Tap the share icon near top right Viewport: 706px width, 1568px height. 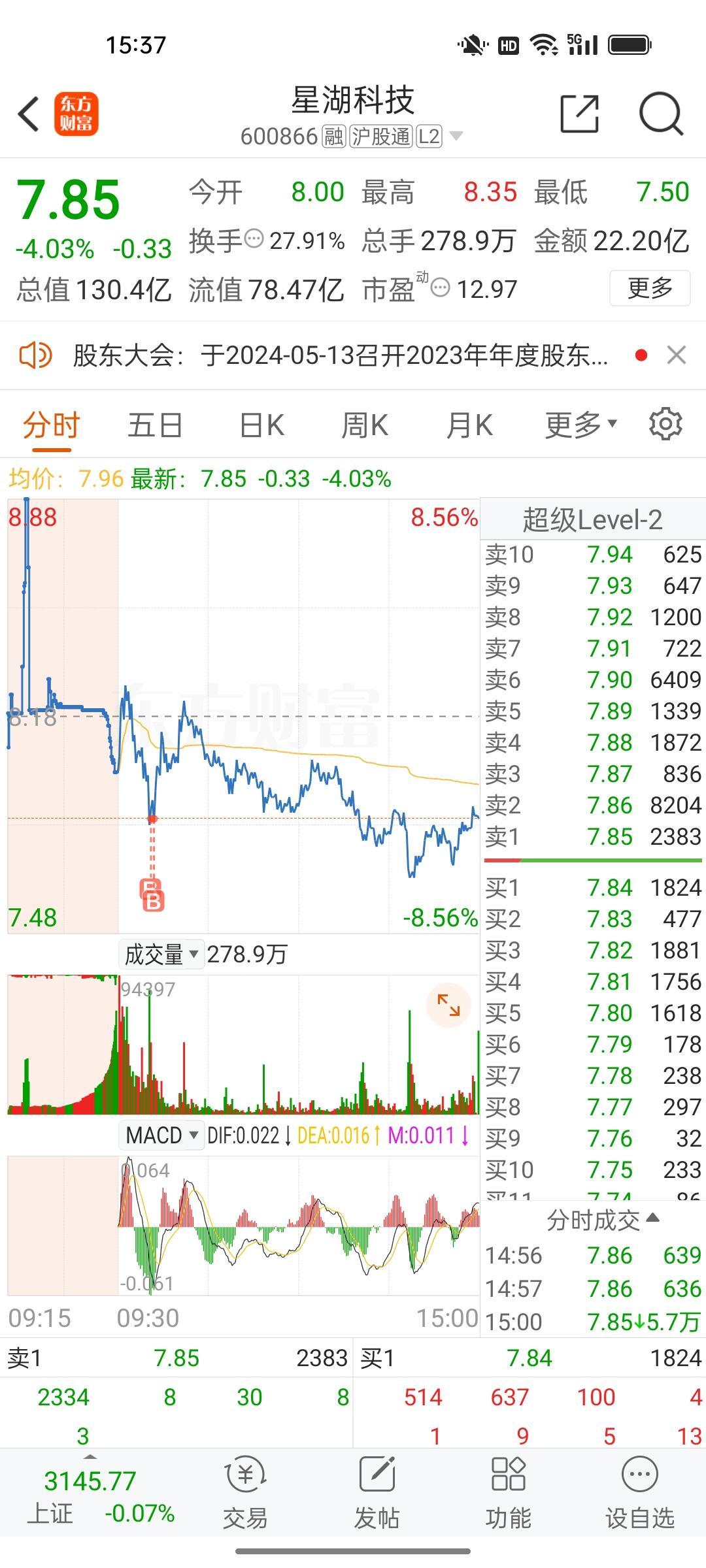pos(580,114)
